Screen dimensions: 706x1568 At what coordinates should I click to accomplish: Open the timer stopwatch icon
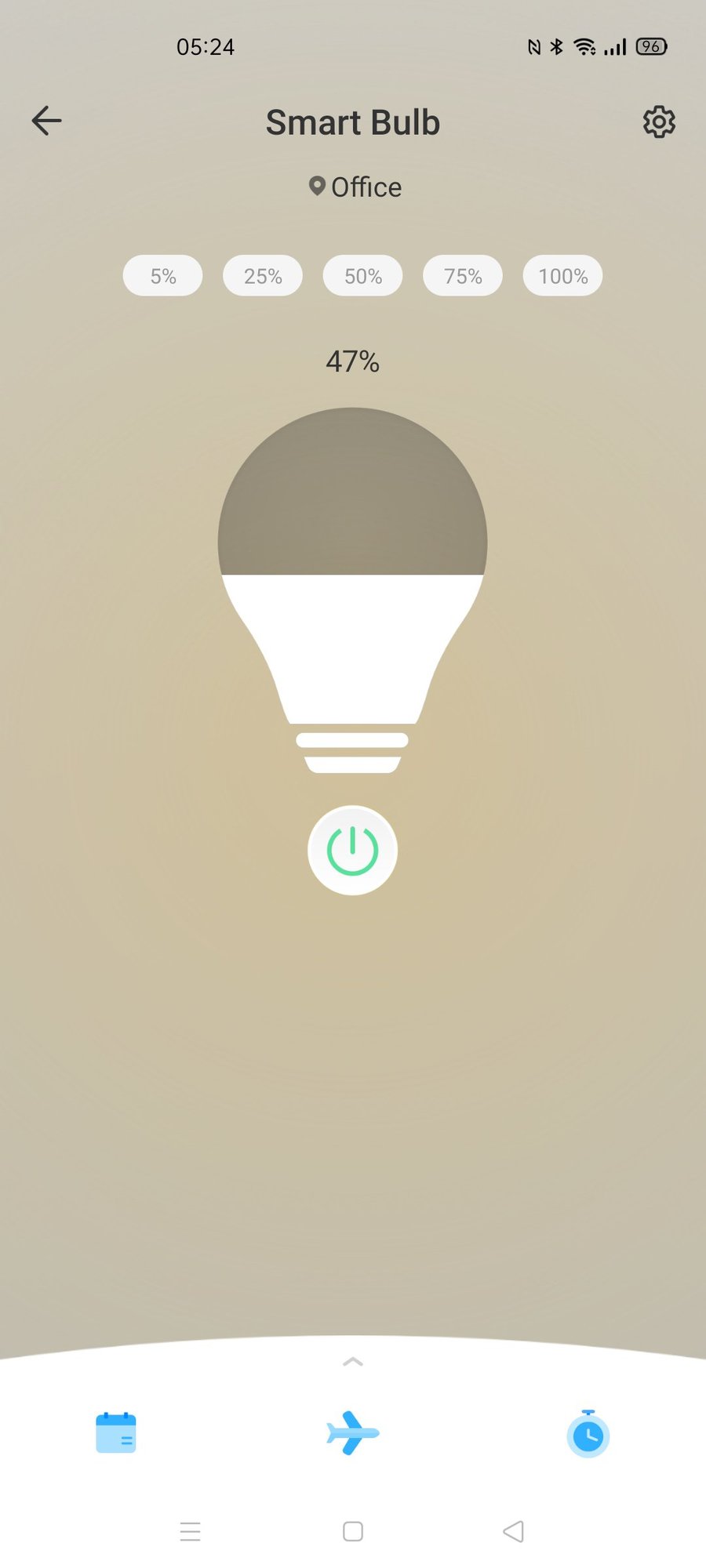tap(588, 1433)
